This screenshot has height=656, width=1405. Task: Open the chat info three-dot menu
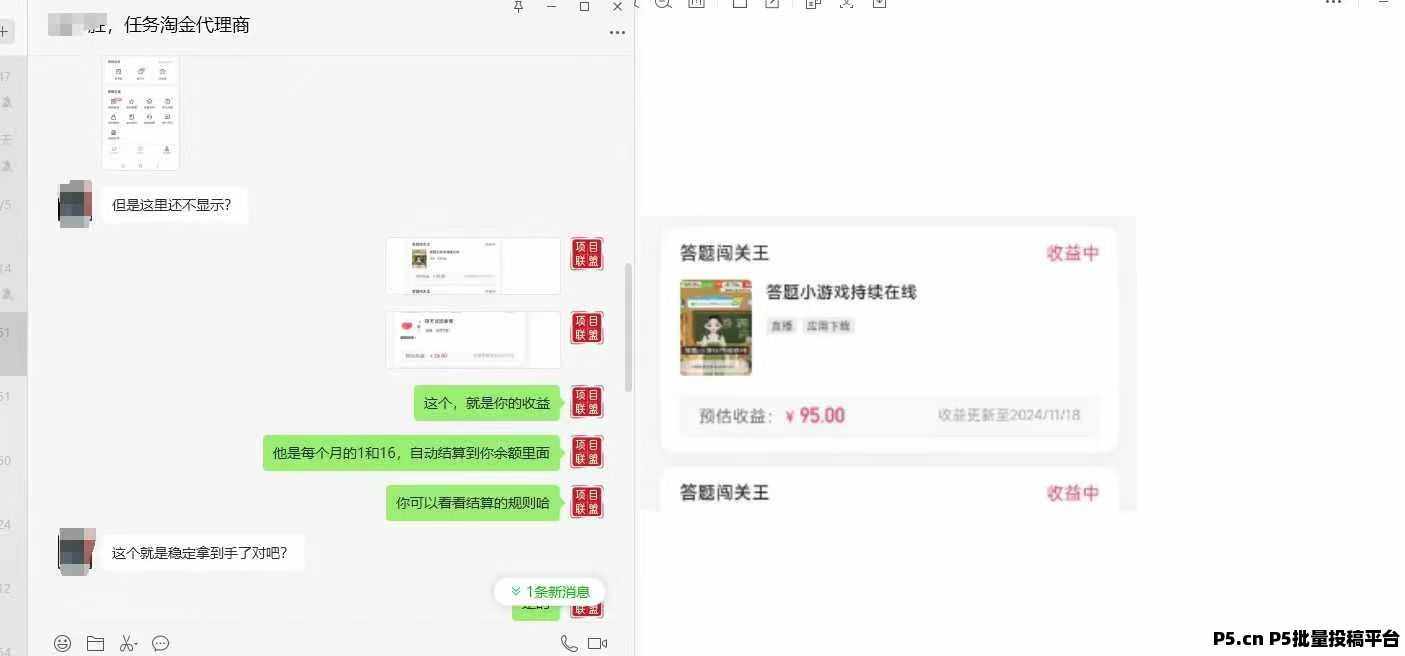click(617, 32)
